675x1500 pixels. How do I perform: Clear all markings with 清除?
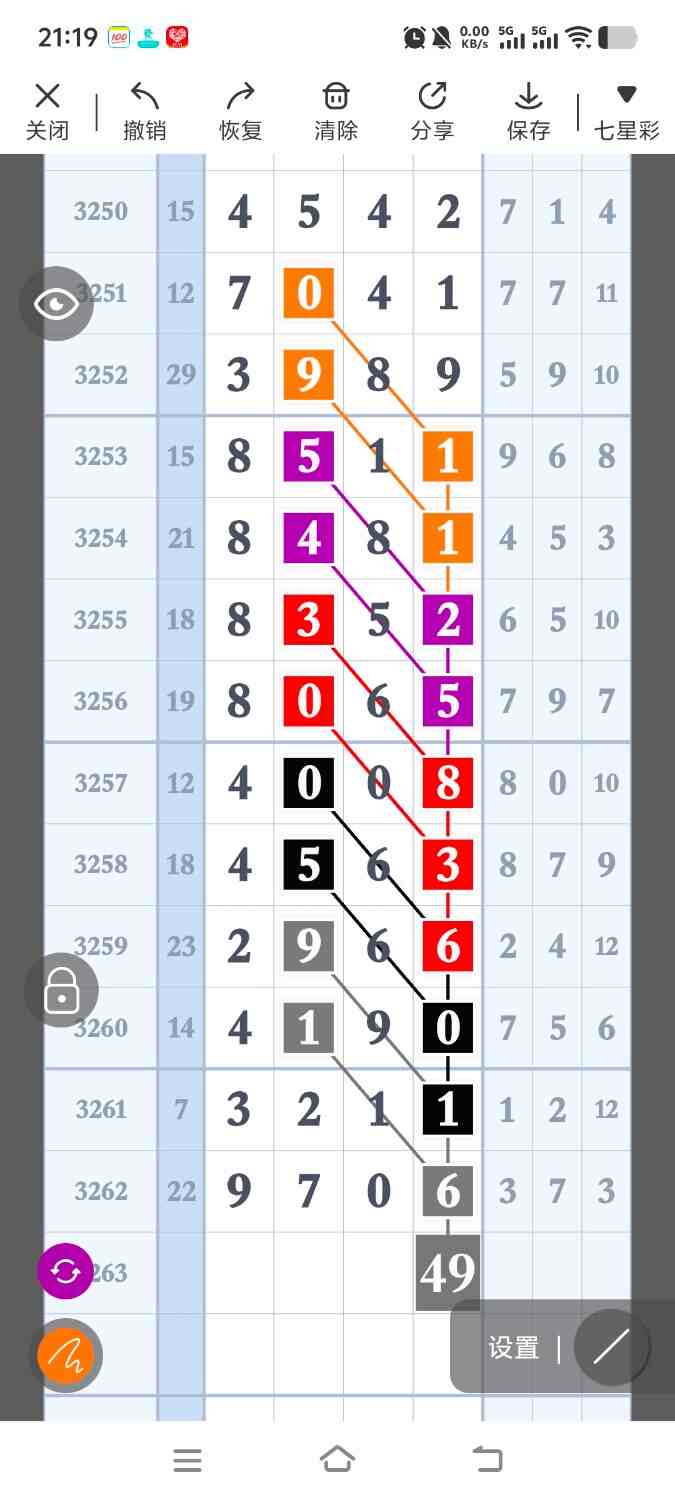(336, 112)
